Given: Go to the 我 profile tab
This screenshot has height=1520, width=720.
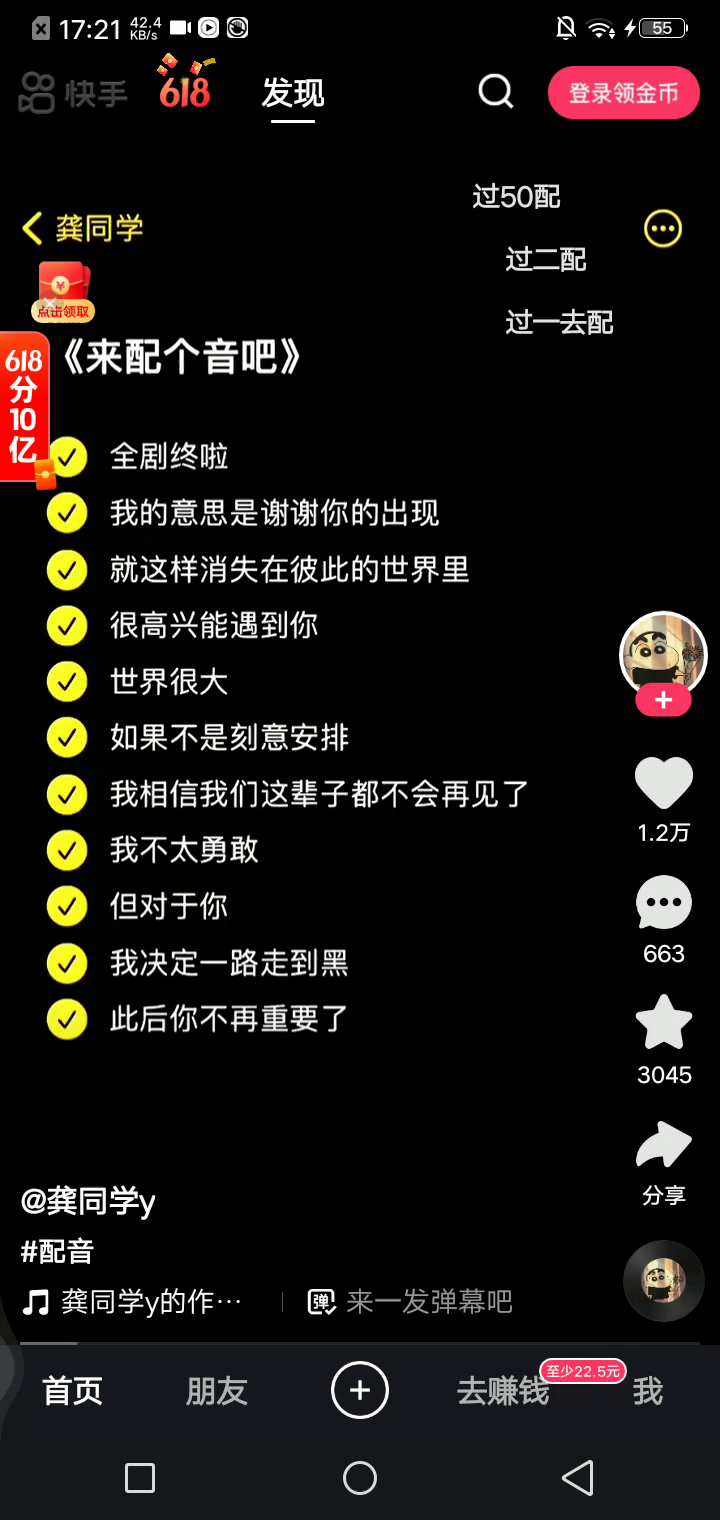Looking at the screenshot, I should [x=647, y=1391].
